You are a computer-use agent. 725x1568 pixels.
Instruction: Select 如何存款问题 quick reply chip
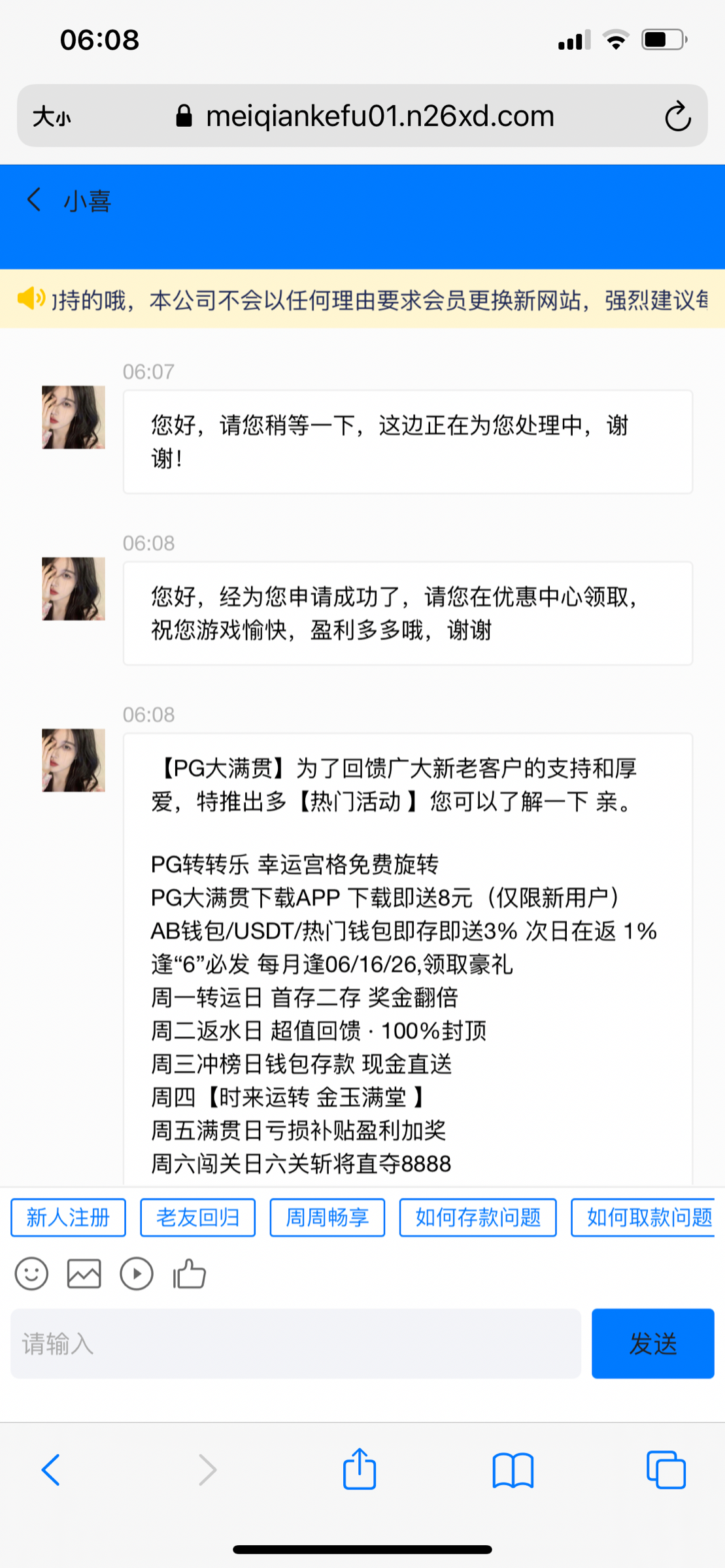(x=478, y=1217)
